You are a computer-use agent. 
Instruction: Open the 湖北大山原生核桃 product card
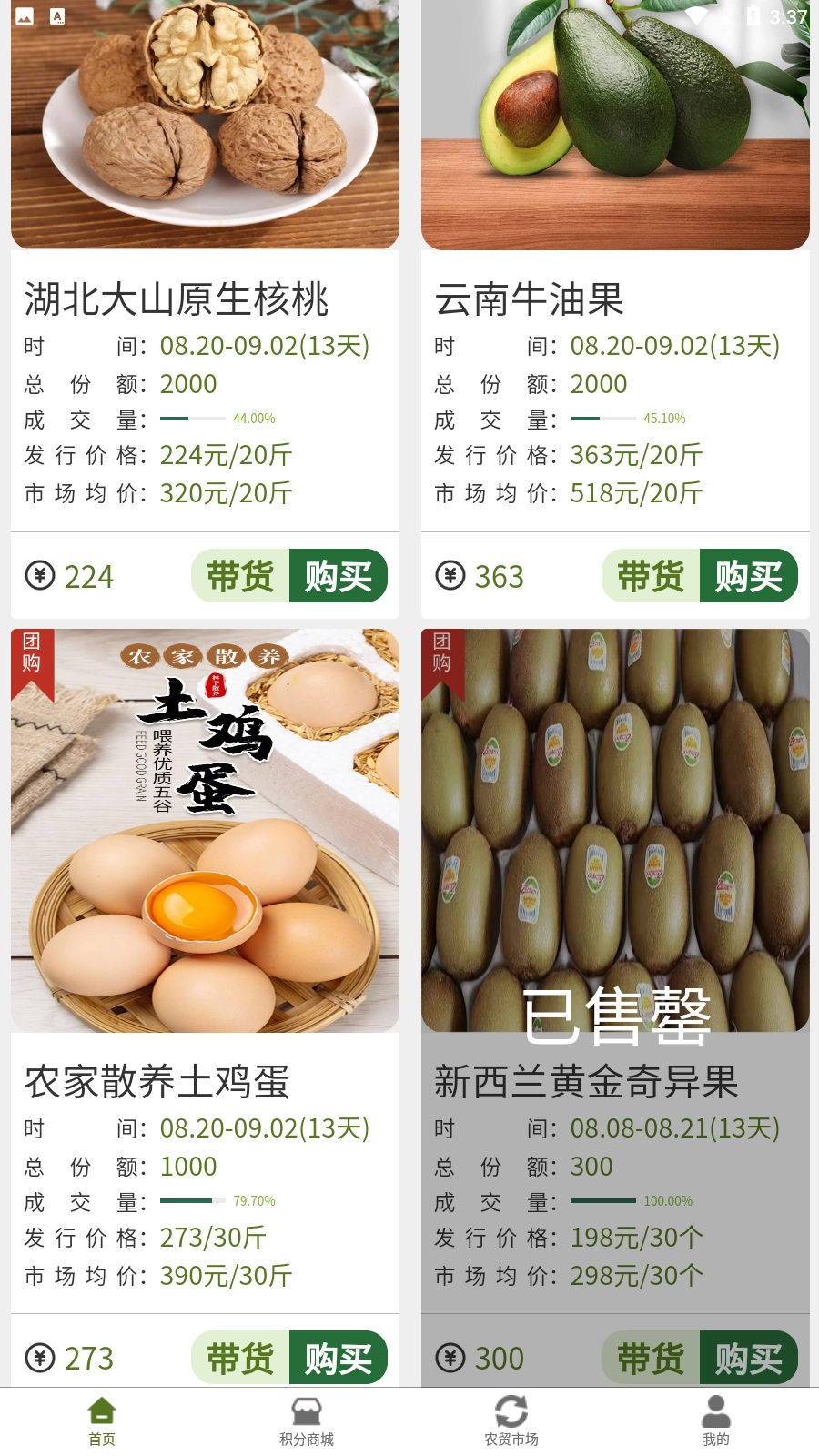coord(205,299)
